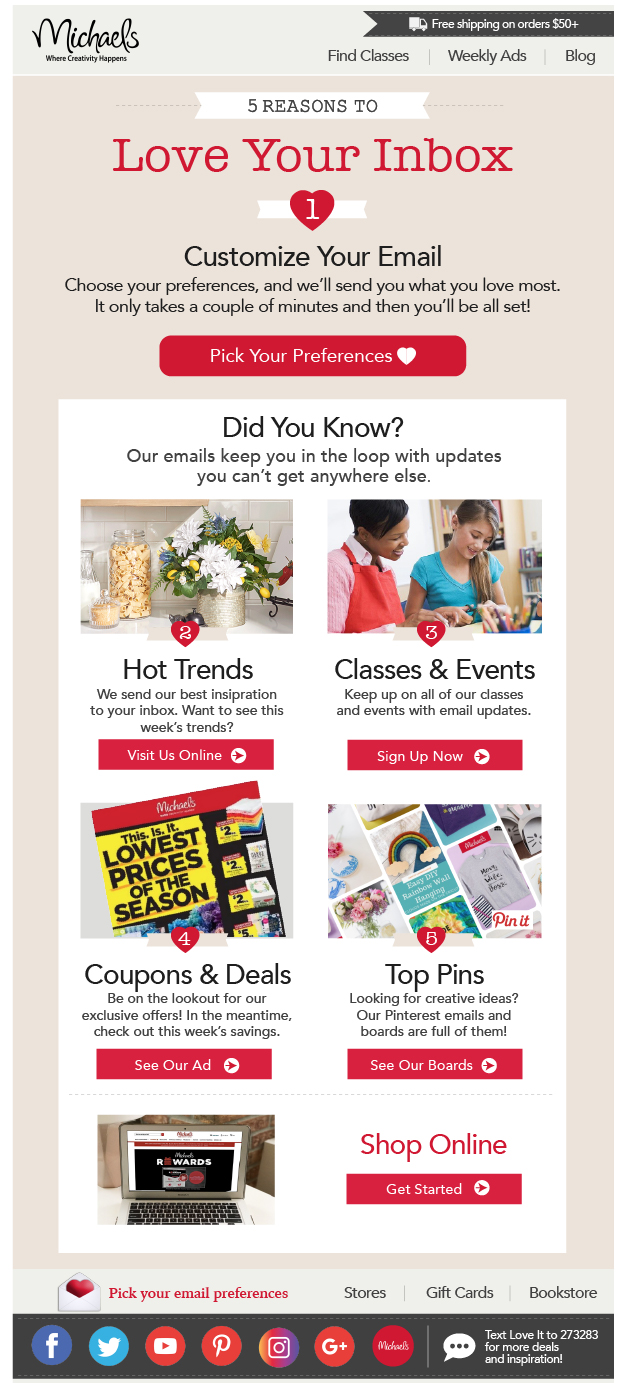Open the Instagram icon
Screen dimensions: 626x1389
279,1346
